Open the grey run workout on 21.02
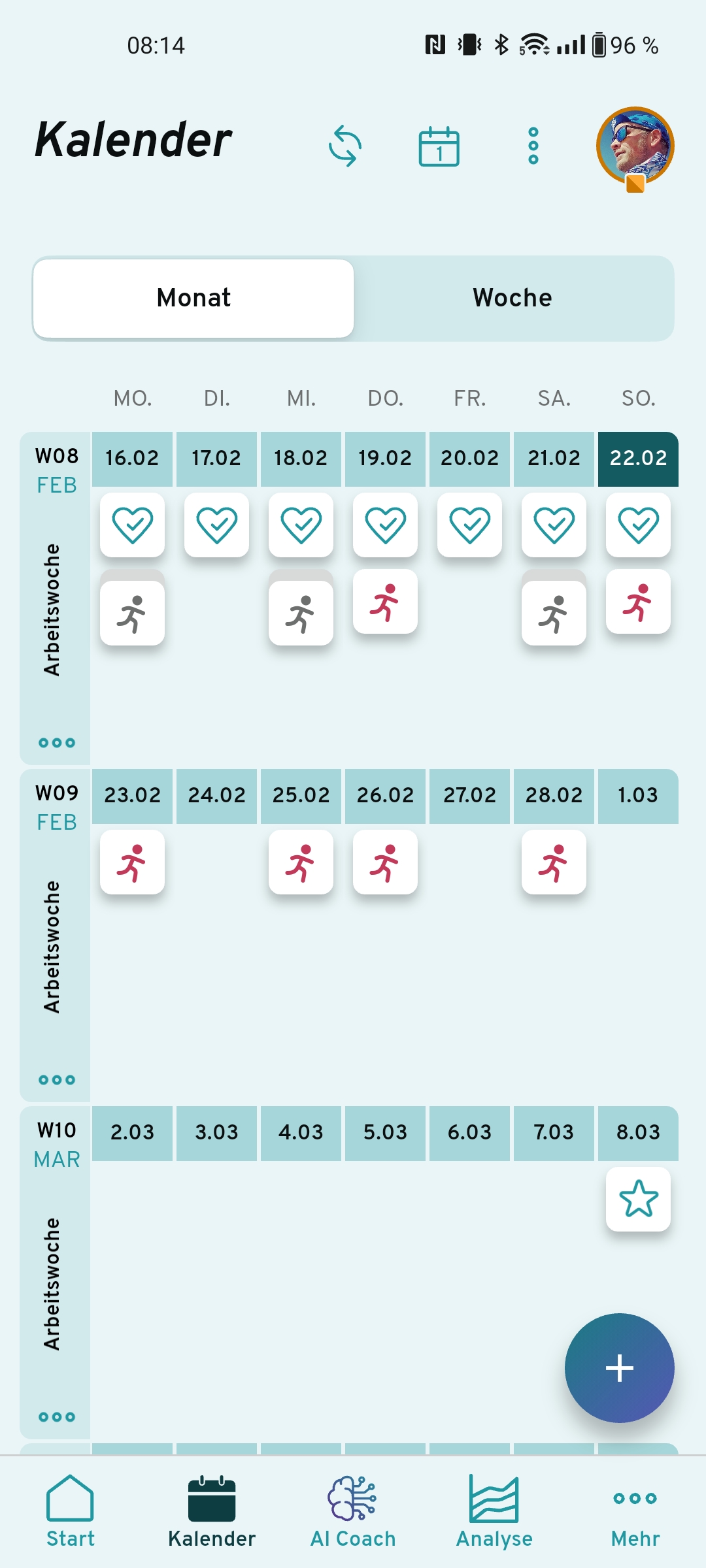Image resolution: width=706 pixels, height=1568 pixels. click(x=554, y=613)
